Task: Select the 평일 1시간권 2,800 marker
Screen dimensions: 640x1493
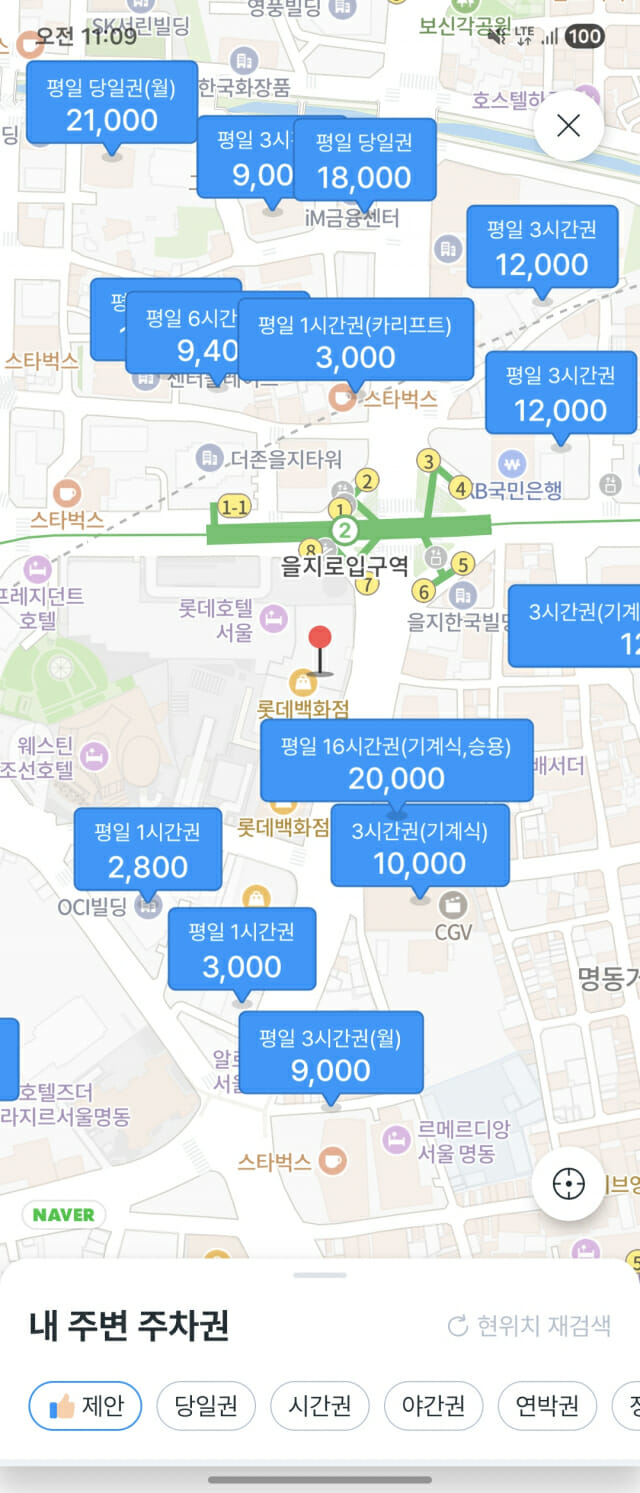Action: tap(148, 851)
